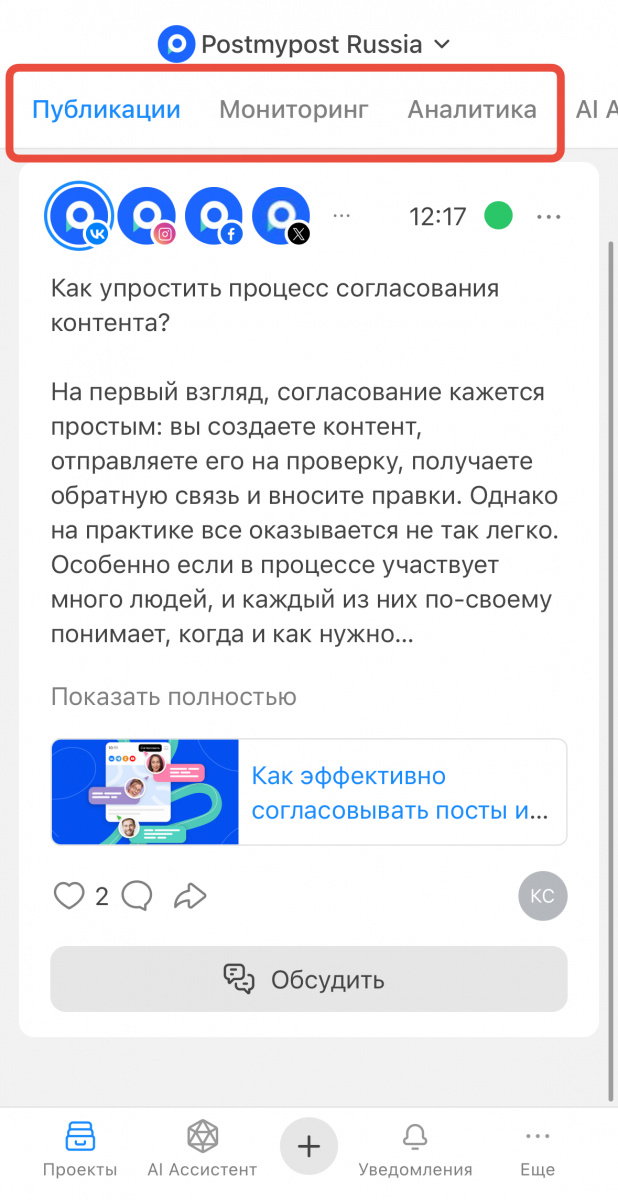The width and height of the screenshot is (618, 1200).
Task: Tap the X account avatar
Action: 281,216
